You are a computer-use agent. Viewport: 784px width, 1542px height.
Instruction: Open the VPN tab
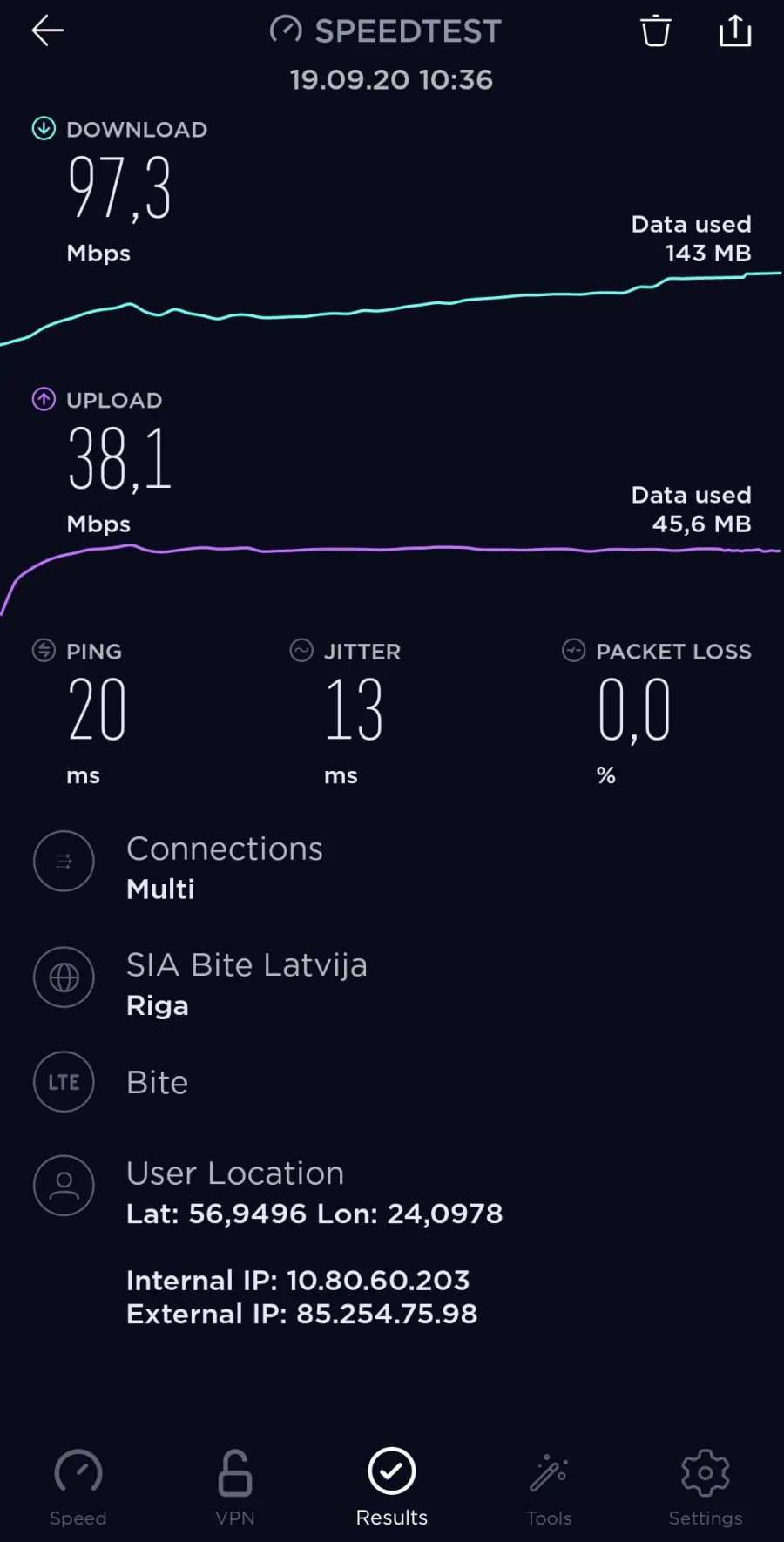click(235, 1488)
